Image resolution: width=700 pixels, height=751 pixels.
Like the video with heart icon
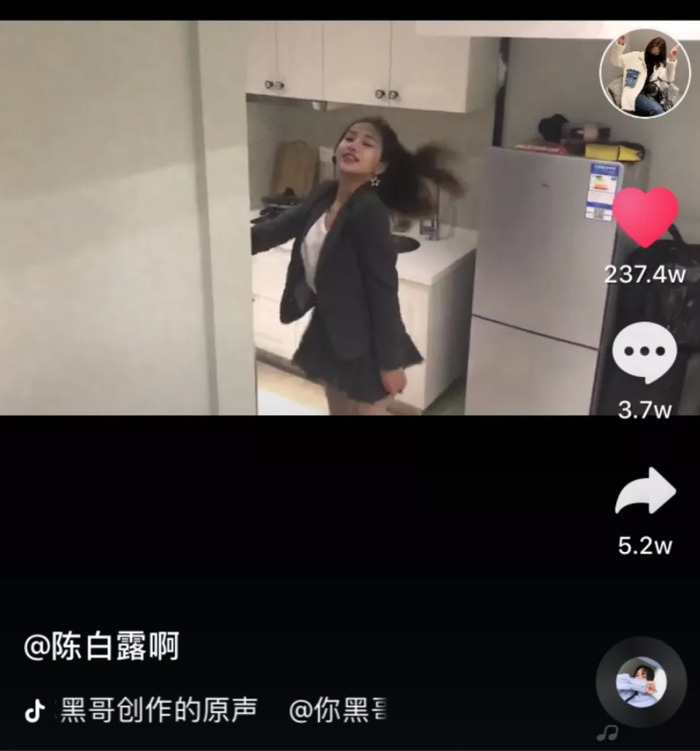pos(645,217)
